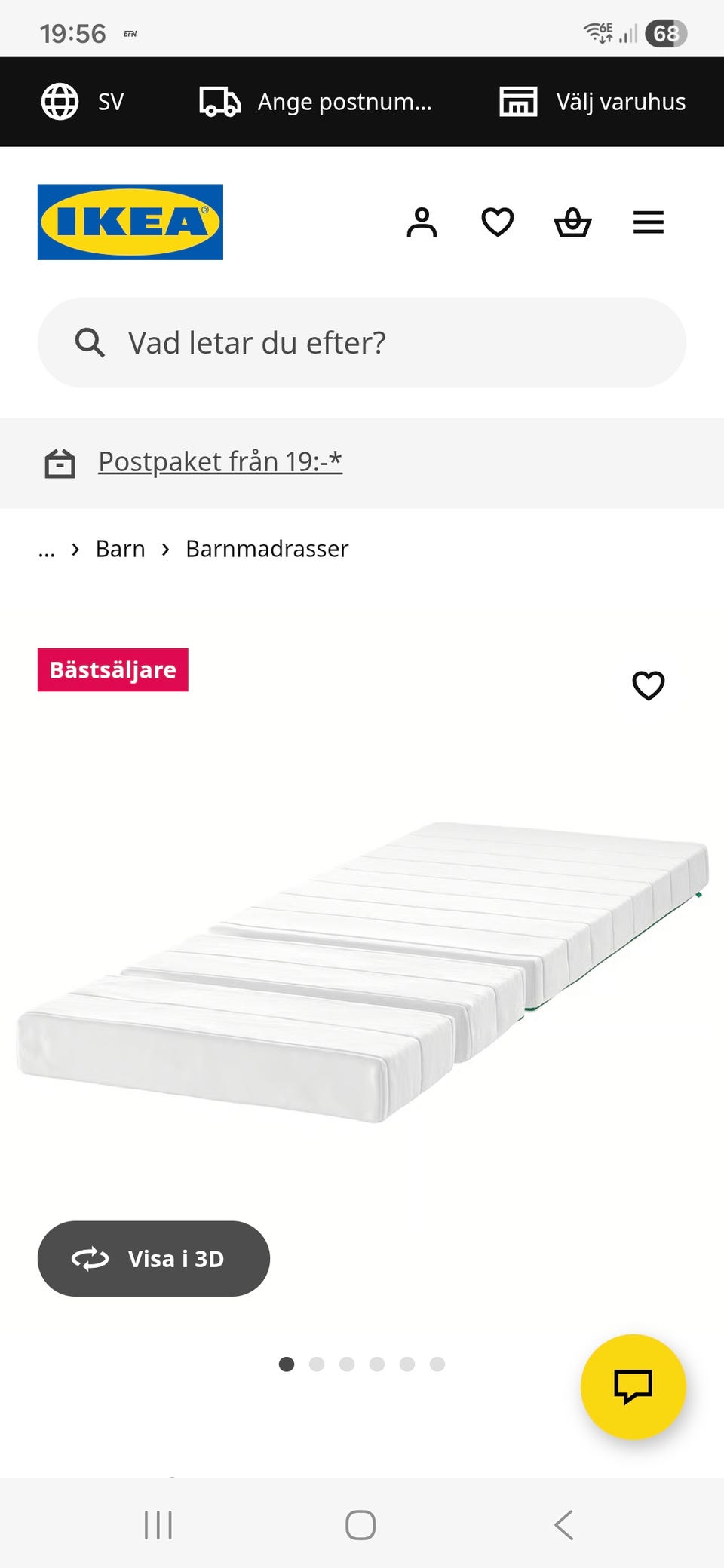Viewport: 724px width, 1568px height.
Task: Open Ange postnummer in the black bar
Action: pyautogui.click(x=344, y=101)
